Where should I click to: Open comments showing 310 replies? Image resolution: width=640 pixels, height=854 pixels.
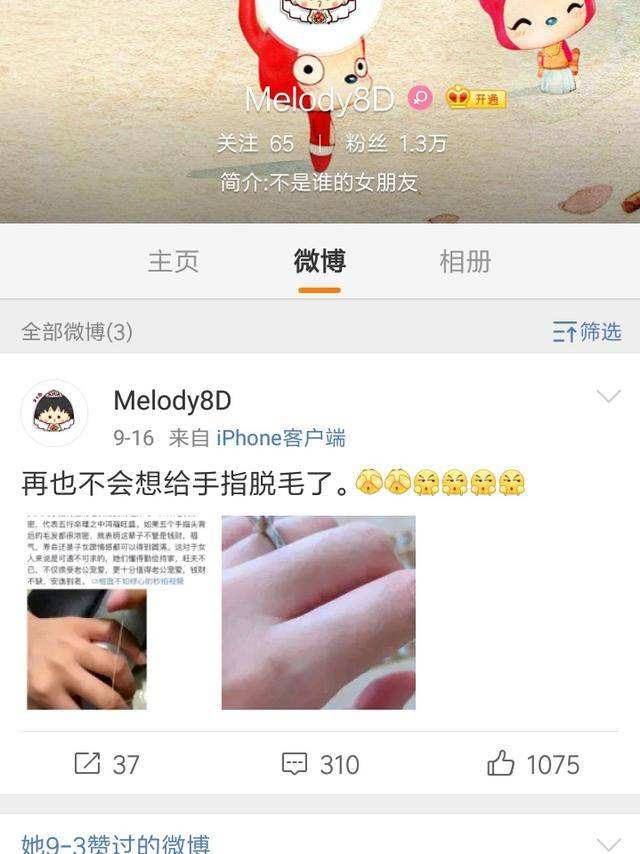coord(320,764)
